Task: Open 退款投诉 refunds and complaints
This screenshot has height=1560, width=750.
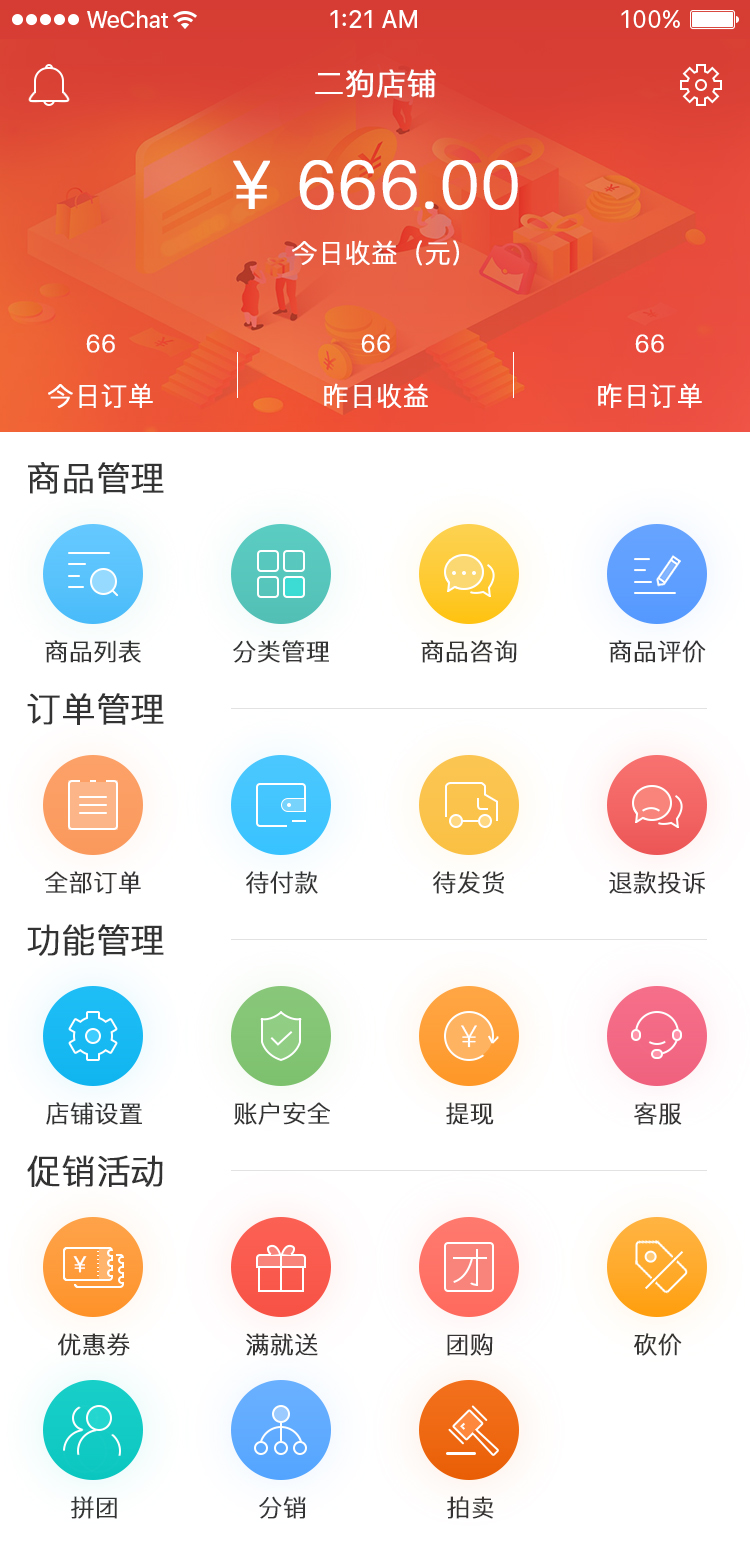Action: (x=657, y=806)
